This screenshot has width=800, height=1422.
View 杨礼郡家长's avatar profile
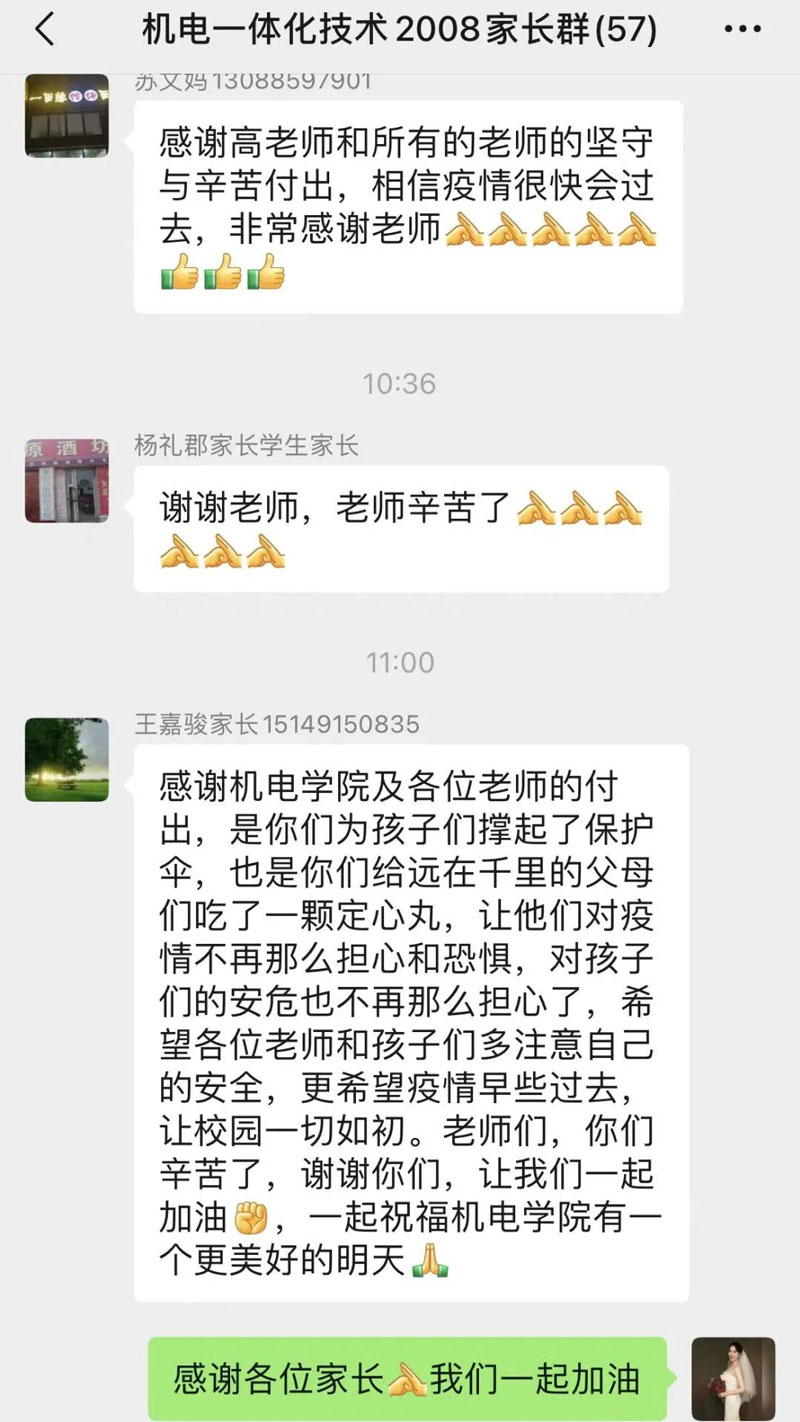[67, 481]
